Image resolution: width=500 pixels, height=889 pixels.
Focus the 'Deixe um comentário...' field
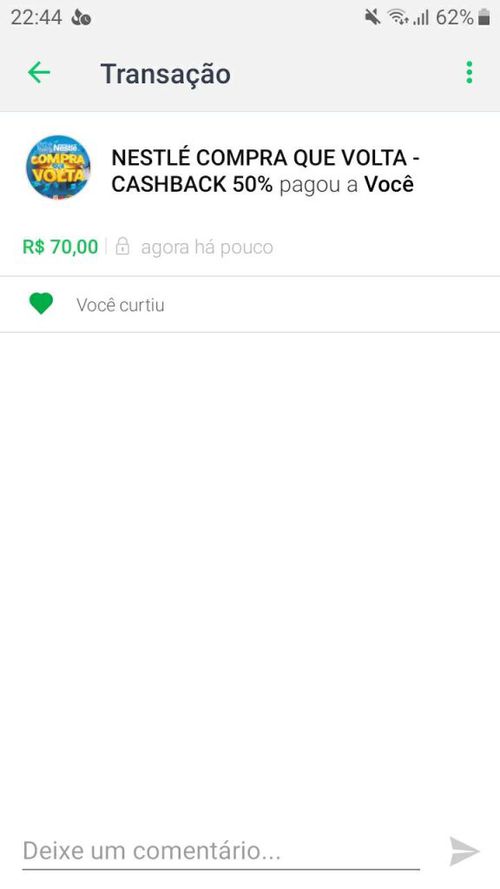(221, 852)
